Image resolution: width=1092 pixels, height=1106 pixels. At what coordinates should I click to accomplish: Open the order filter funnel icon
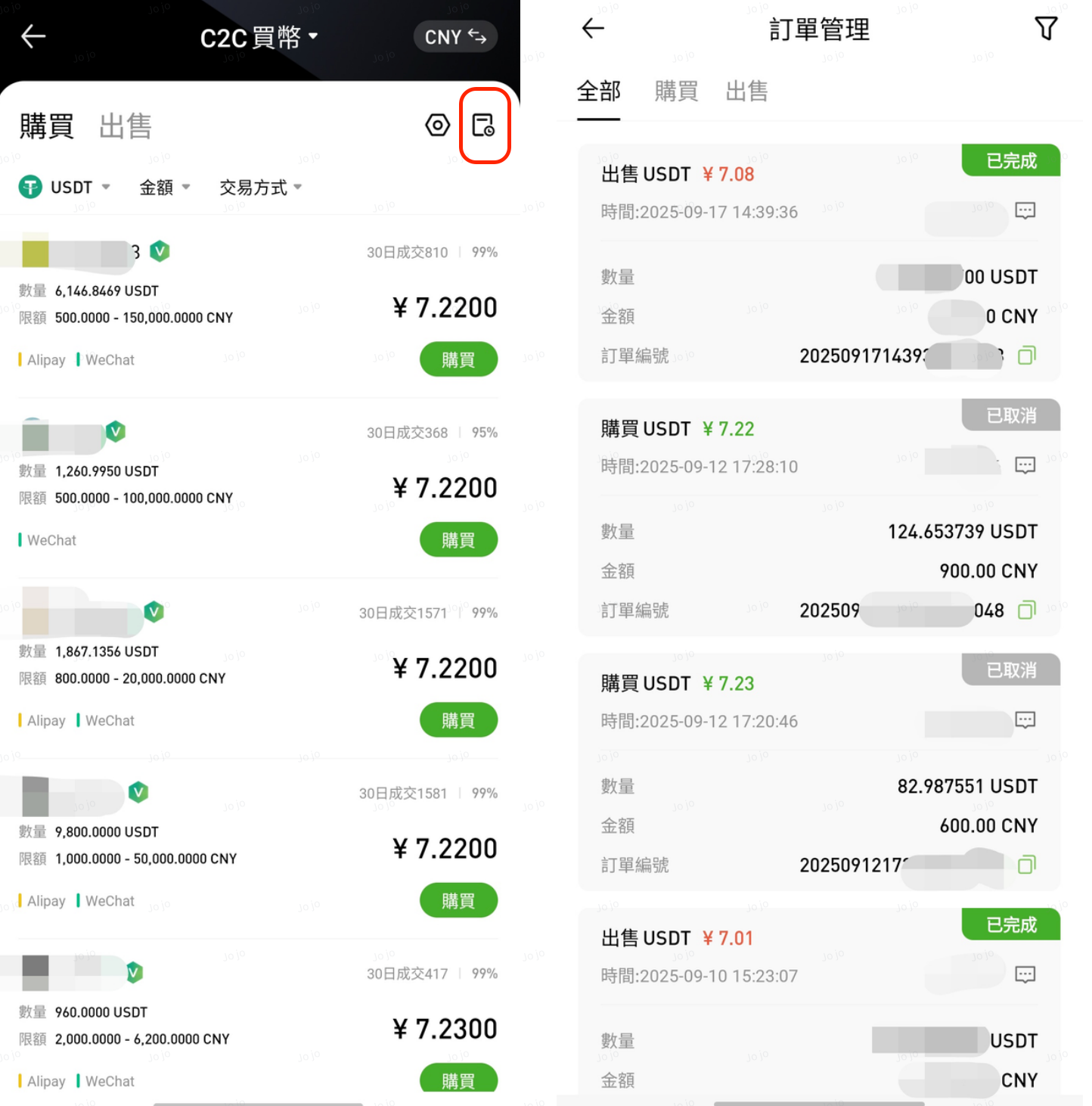click(x=1046, y=29)
